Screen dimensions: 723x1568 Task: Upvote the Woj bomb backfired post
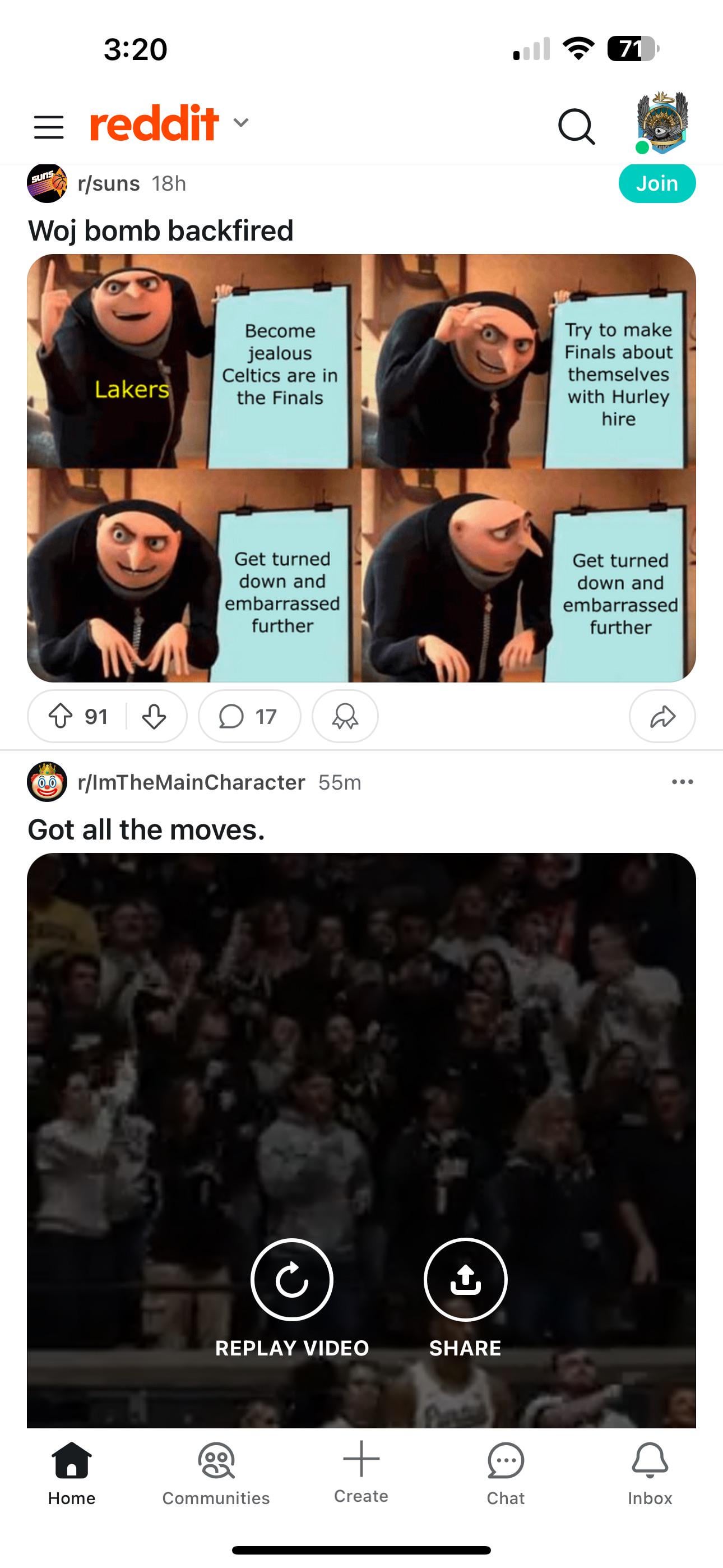61,716
